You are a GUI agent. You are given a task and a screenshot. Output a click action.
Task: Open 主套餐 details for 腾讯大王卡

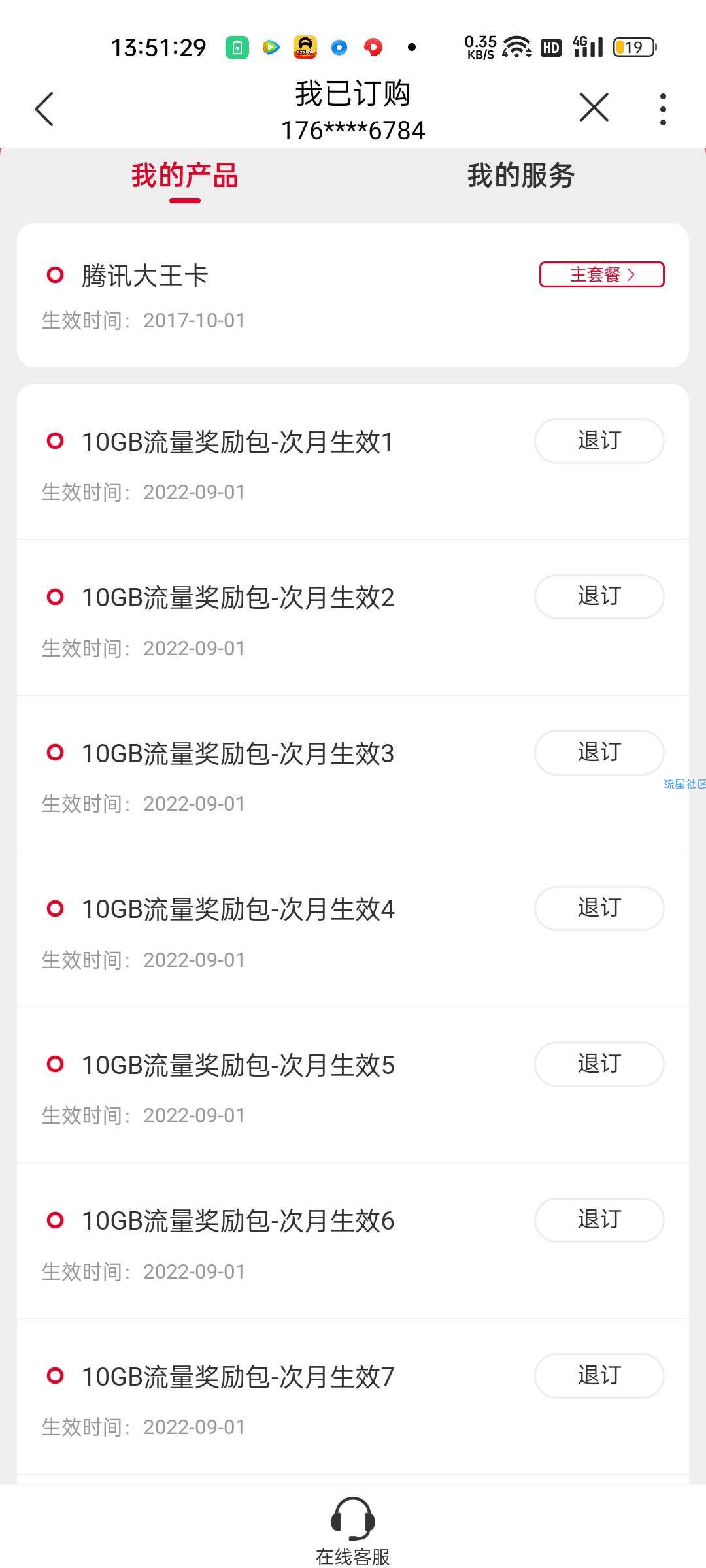[601, 274]
